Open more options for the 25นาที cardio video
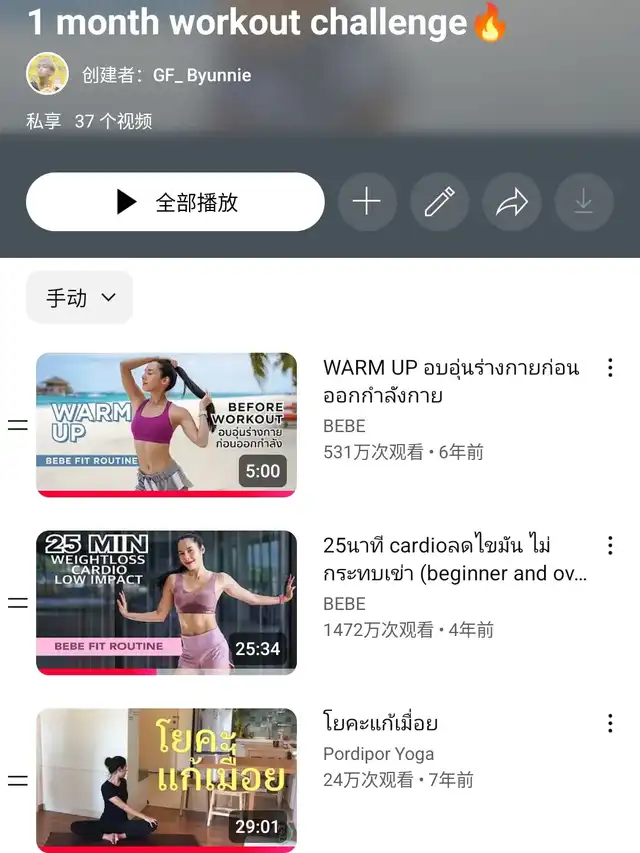The width and height of the screenshot is (640, 853). (610, 546)
